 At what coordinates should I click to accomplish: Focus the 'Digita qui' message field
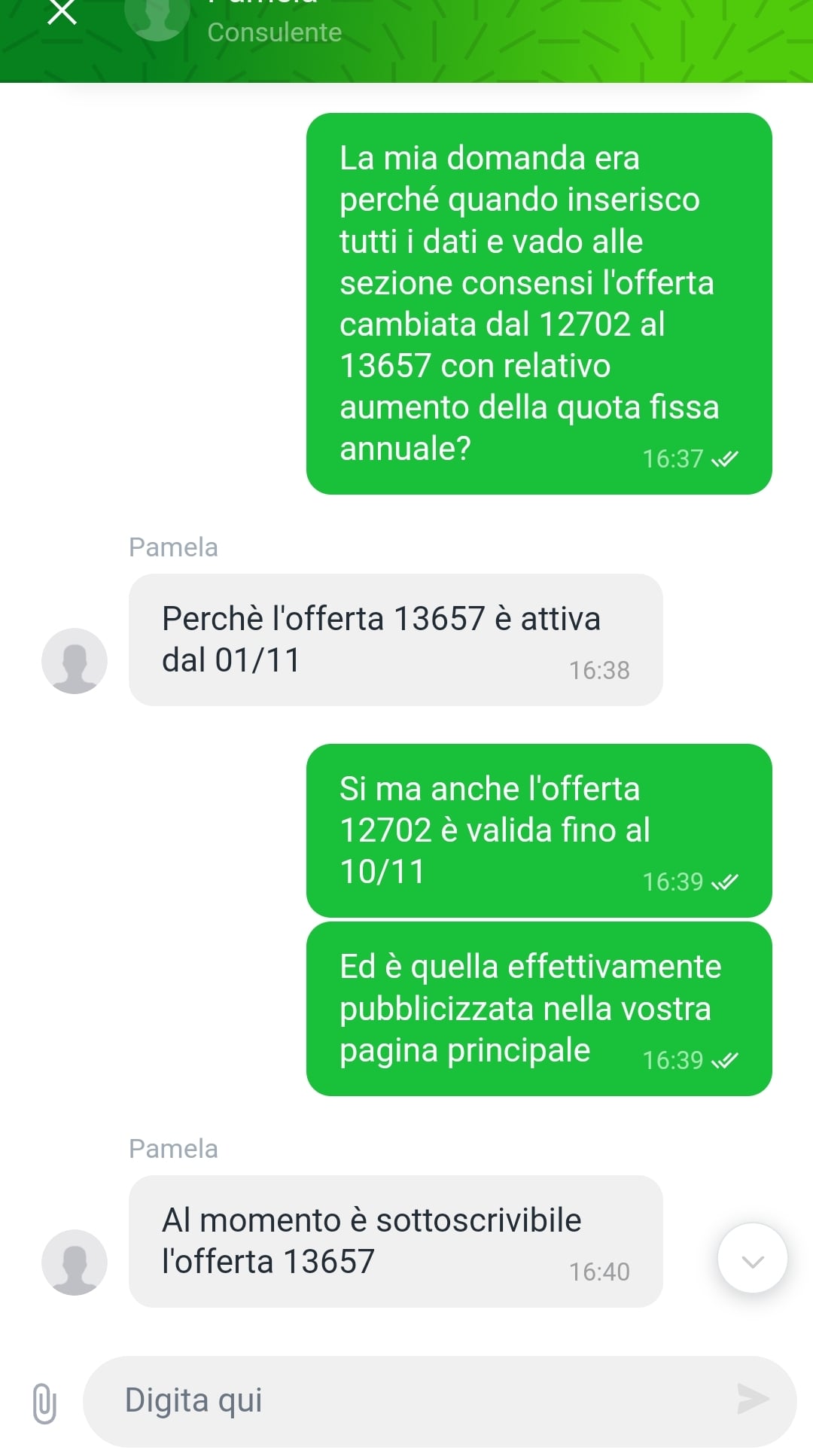(x=406, y=1401)
